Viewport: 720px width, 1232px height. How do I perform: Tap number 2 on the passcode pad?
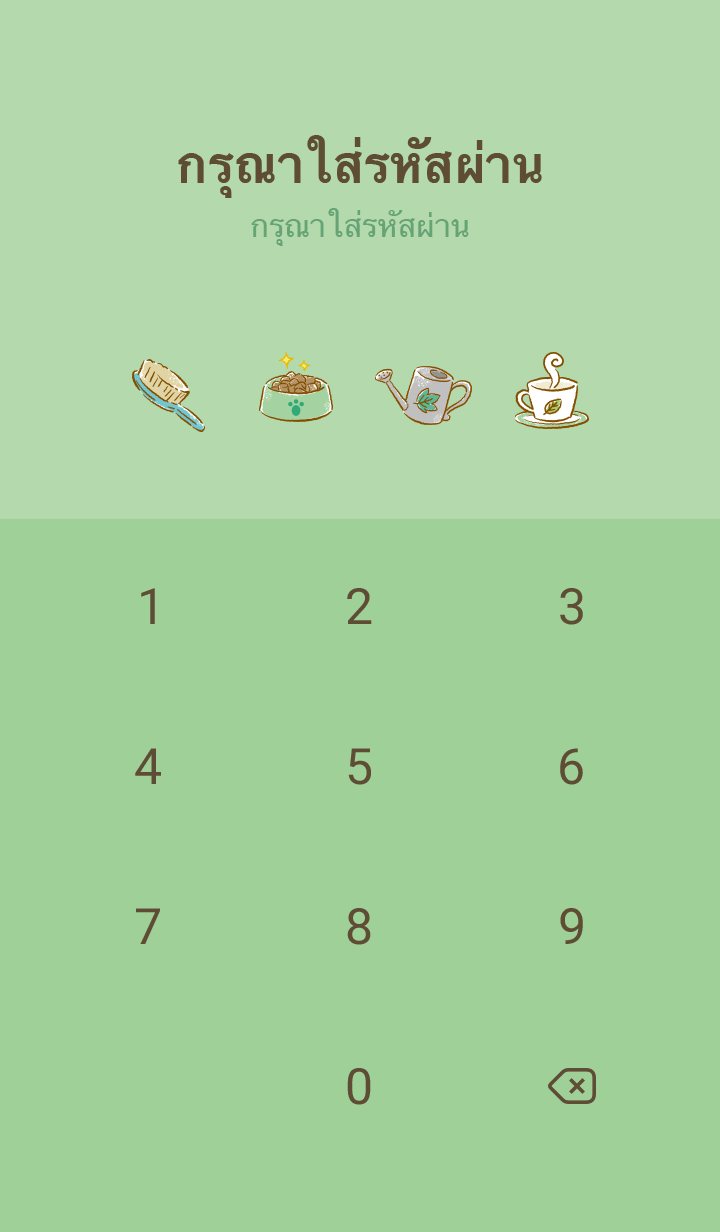(359, 607)
